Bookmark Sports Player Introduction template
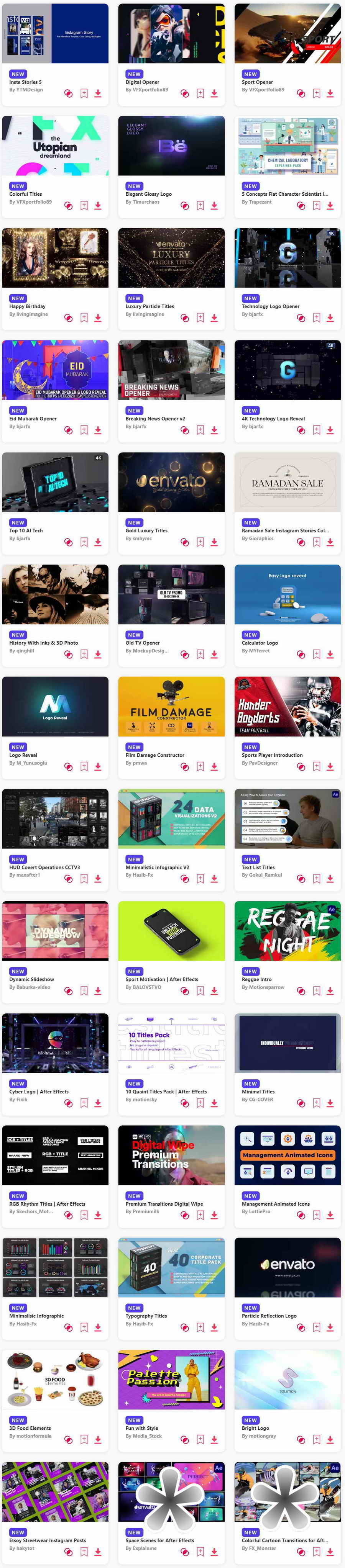 316,766
